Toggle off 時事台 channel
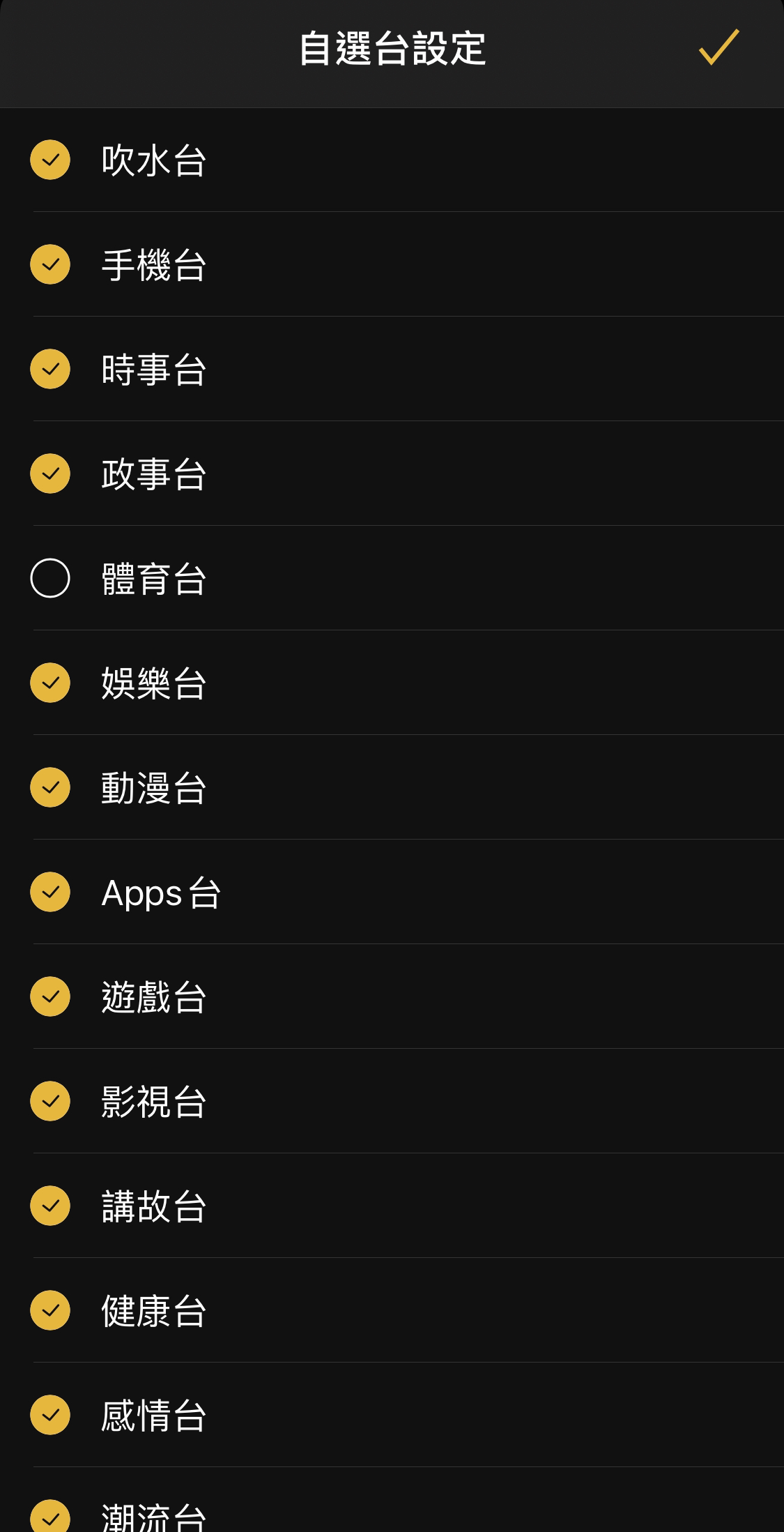Image resolution: width=784 pixels, height=1532 pixels. 50,369
